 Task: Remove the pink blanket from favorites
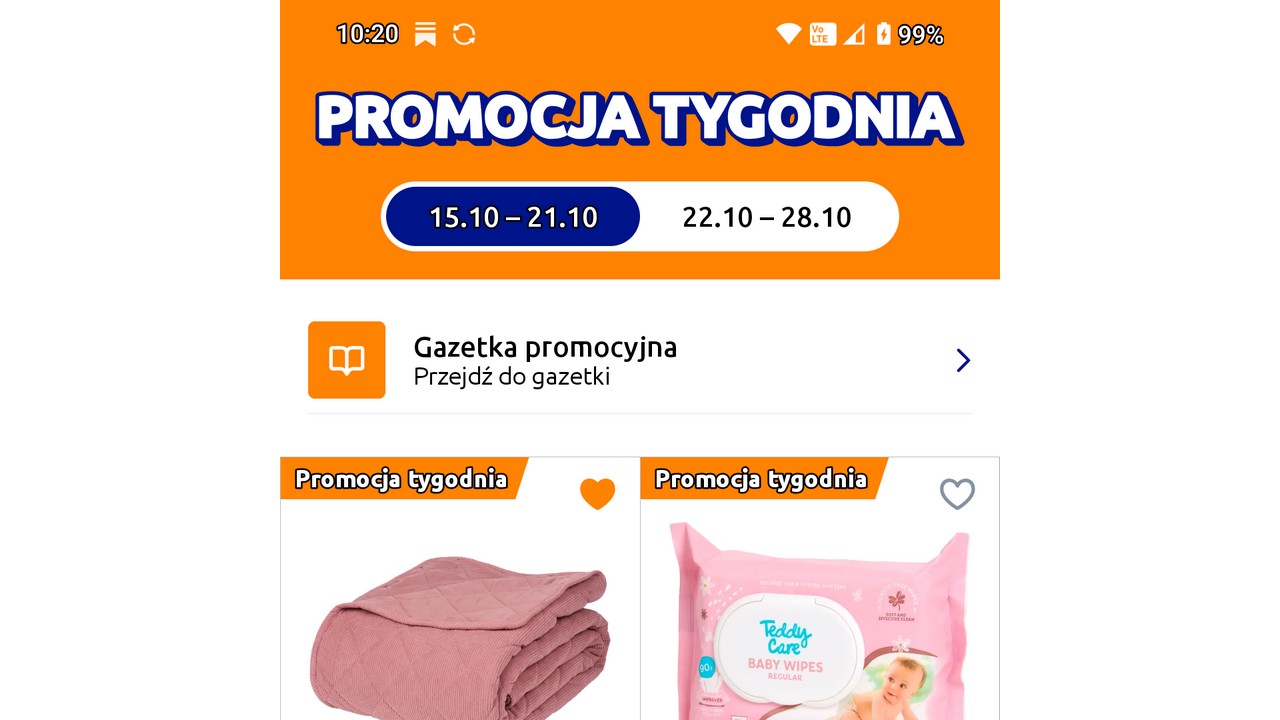pos(597,494)
